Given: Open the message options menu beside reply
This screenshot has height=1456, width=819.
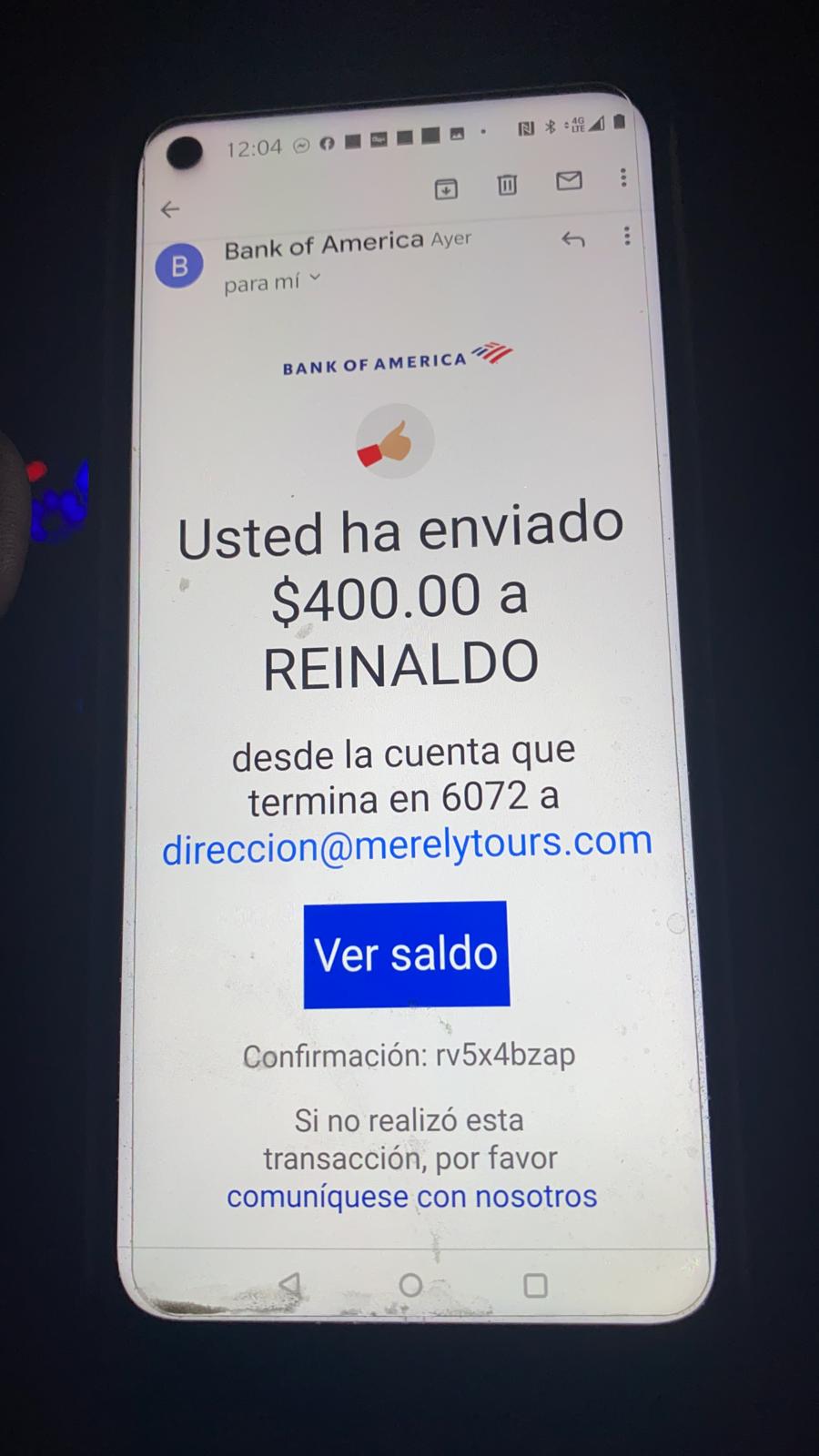Looking at the screenshot, I should point(627,237).
